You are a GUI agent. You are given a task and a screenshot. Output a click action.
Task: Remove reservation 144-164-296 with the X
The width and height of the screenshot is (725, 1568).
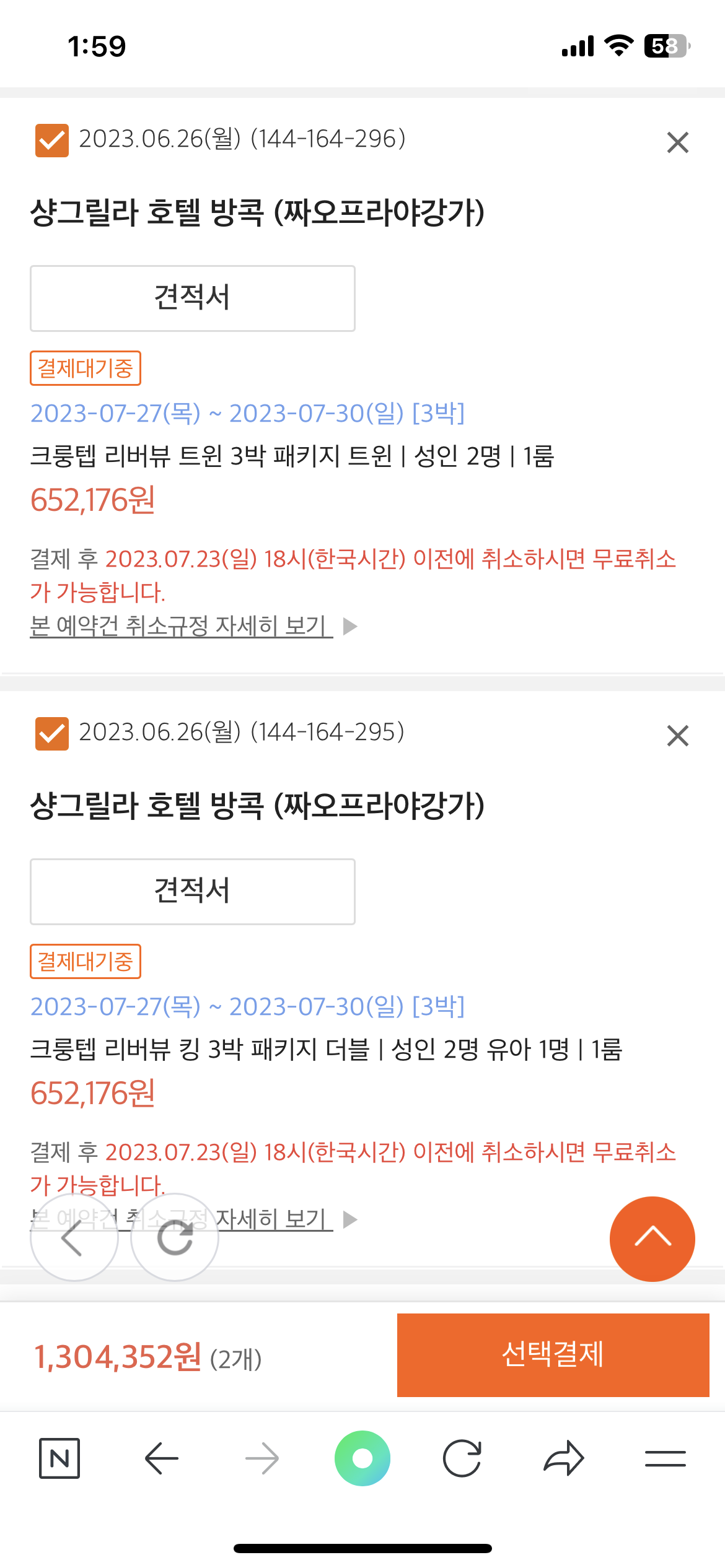pyautogui.click(x=677, y=142)
